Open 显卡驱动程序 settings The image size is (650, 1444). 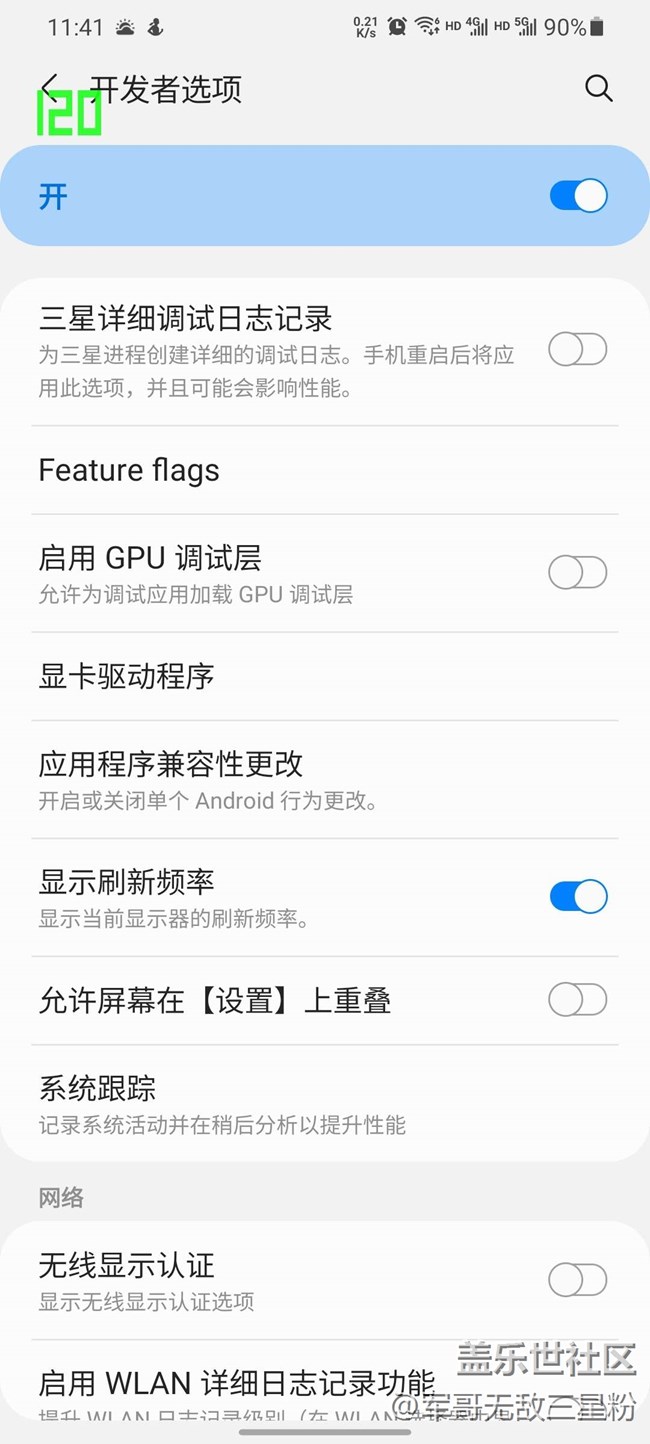coord(126,677)
